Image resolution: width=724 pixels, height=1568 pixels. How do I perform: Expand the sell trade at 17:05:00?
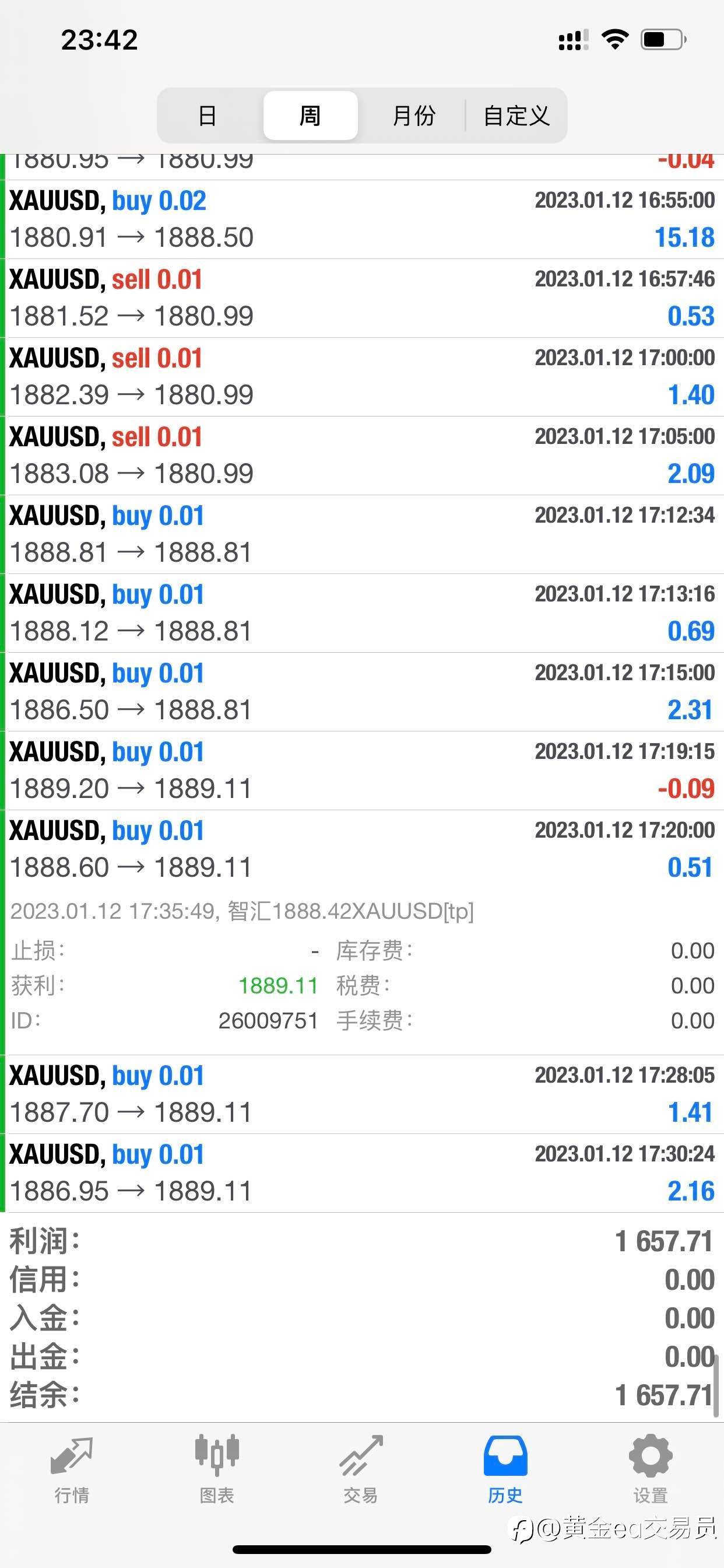[x=362, y=456]
